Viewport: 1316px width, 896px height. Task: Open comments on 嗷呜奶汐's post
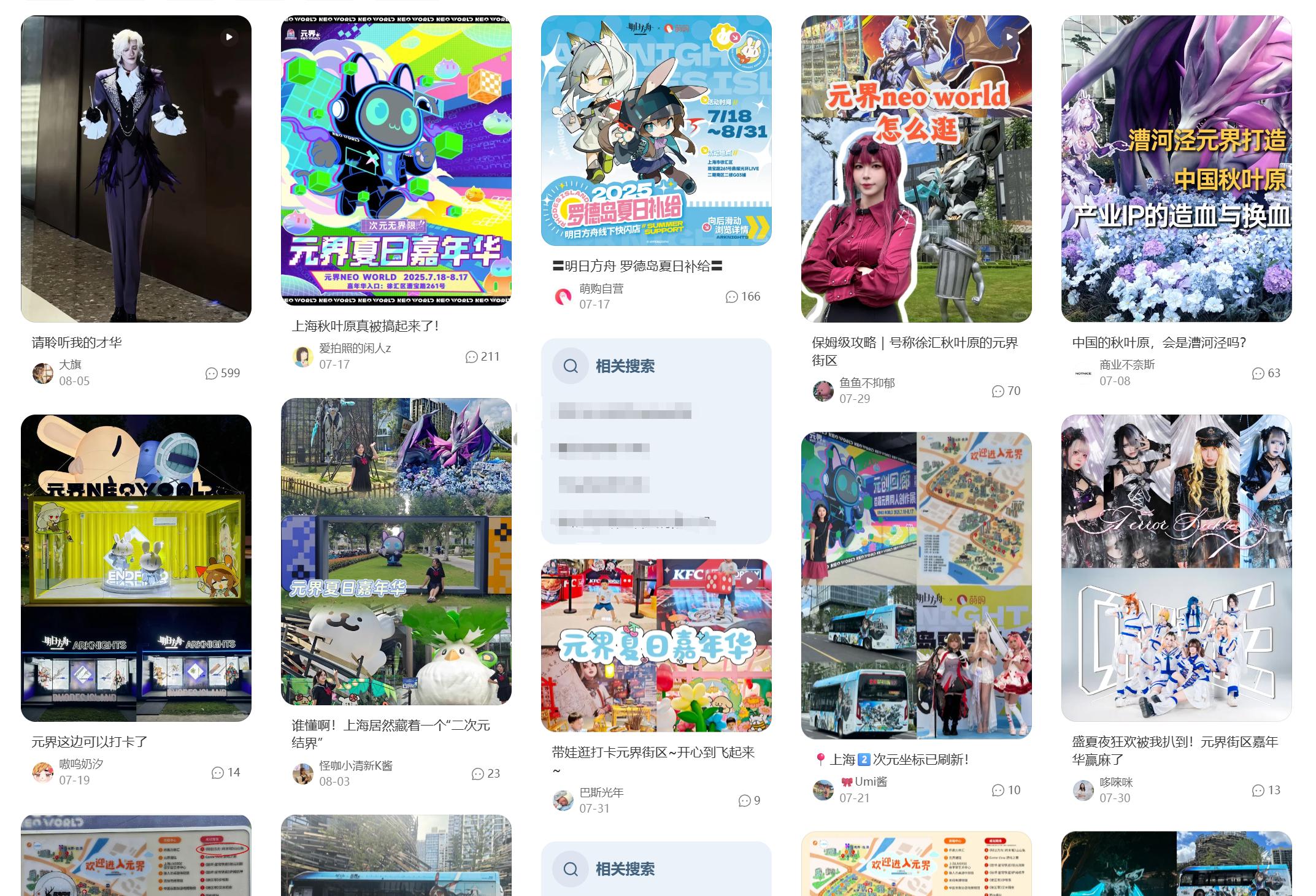click(225, 772)
